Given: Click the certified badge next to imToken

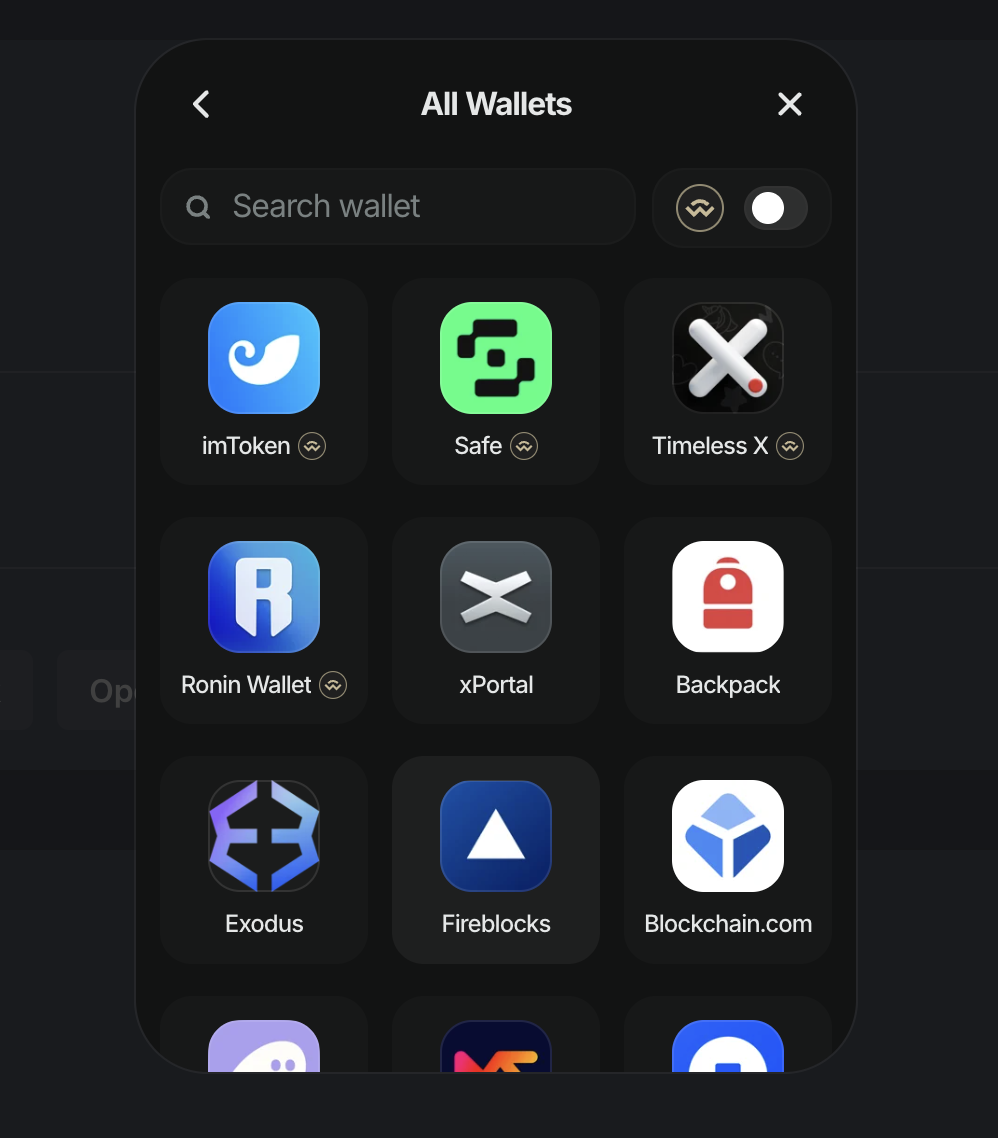Looking at the screenshot, I should click(312, 446).
